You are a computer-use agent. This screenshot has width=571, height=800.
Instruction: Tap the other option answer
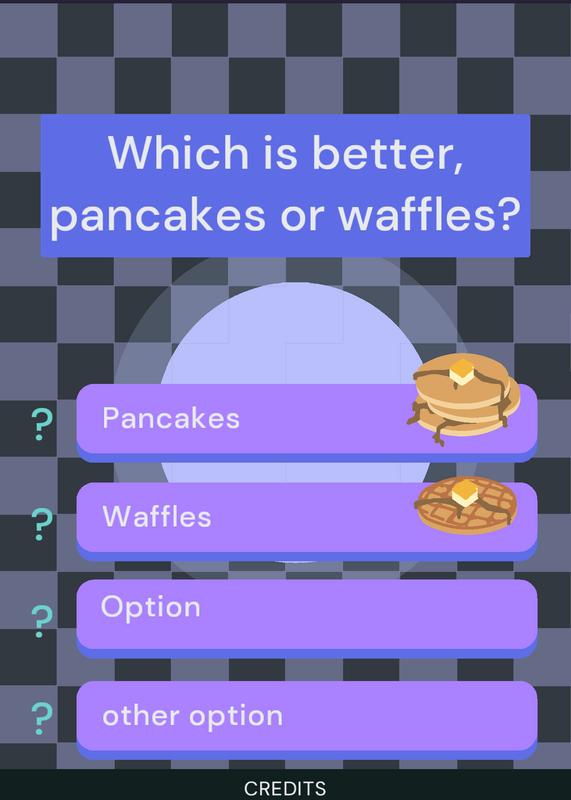[x=307, y=720]
